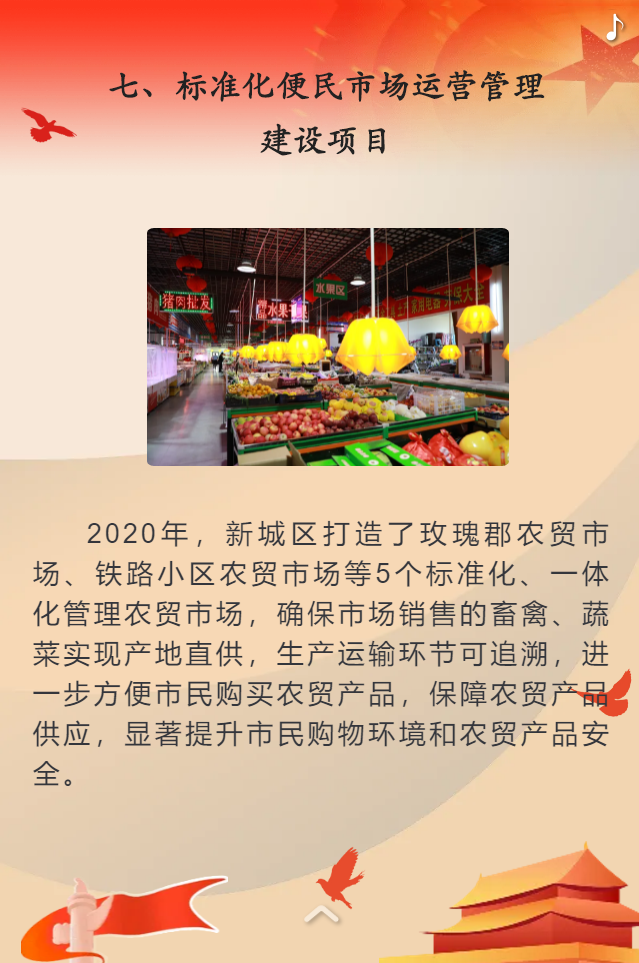Screen dimensions: 639x963
Task: Toggle the background music note icon
Action: tap(614, 28)
